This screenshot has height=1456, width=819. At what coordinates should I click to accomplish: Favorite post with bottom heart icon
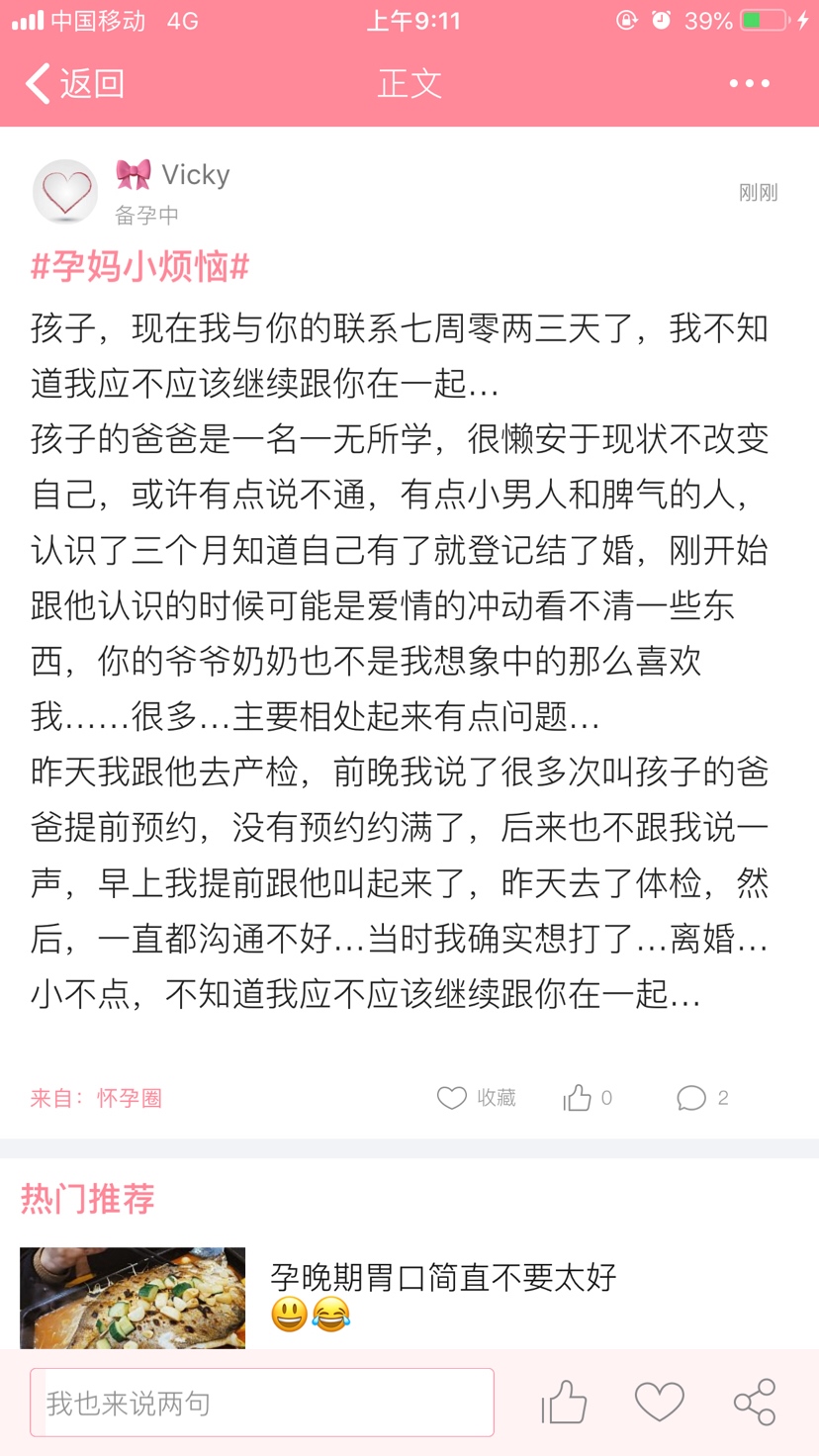pos(659,1403)
